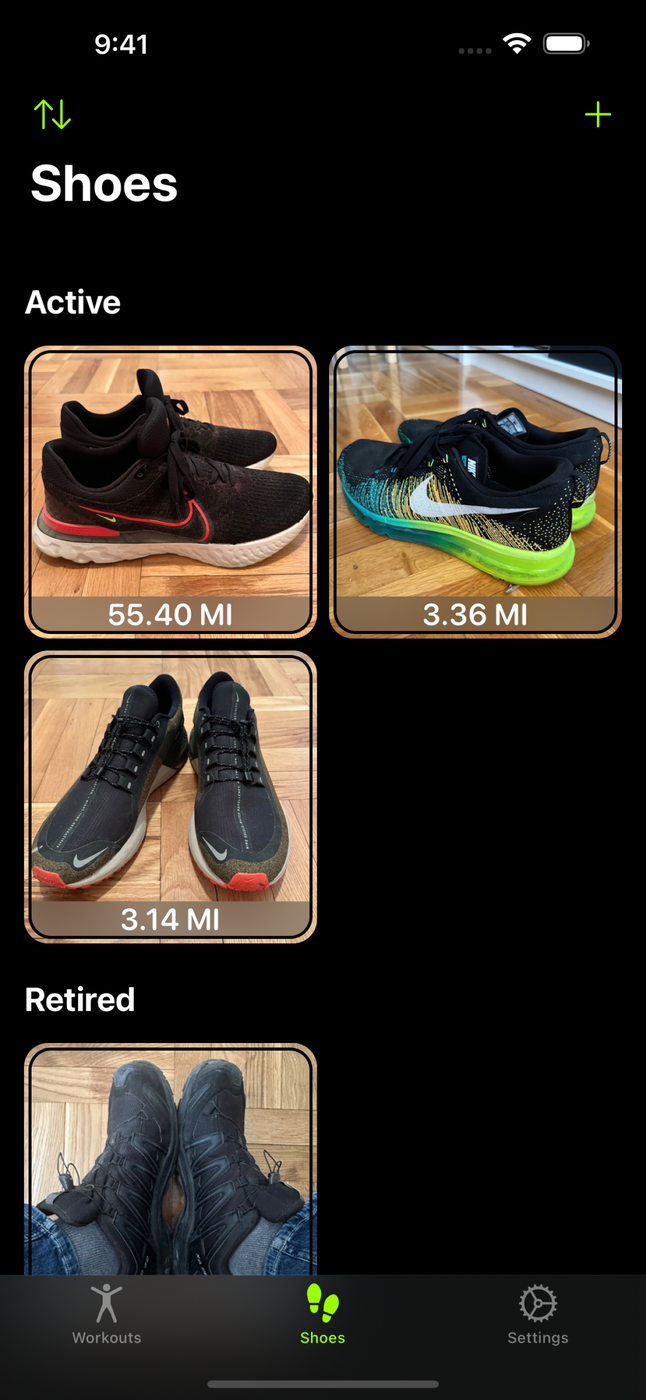This screenshot has height=1400, width=646.
Task: Open the shoe with 3.36 MI
Action: (476, 492)
